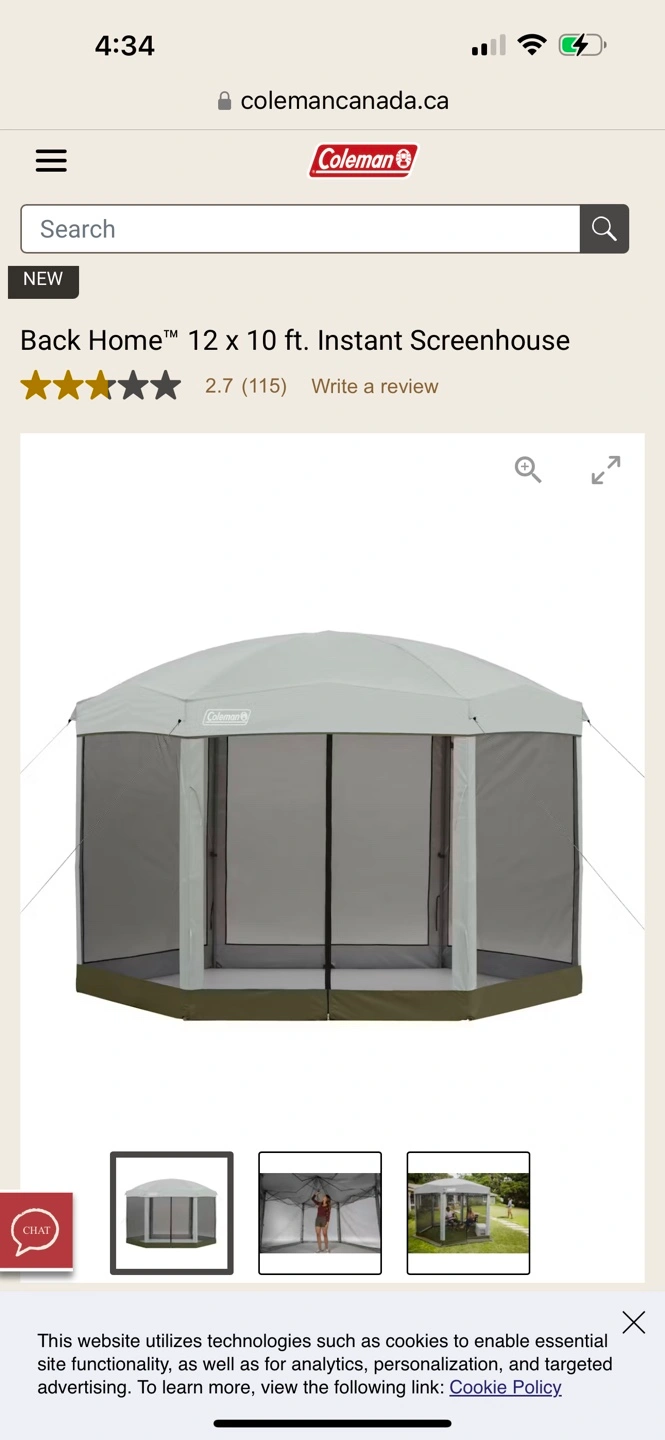665x1440 pixels.
Task: Open the Write a review link
Action: pyautogui.click(x=374, y=386)
